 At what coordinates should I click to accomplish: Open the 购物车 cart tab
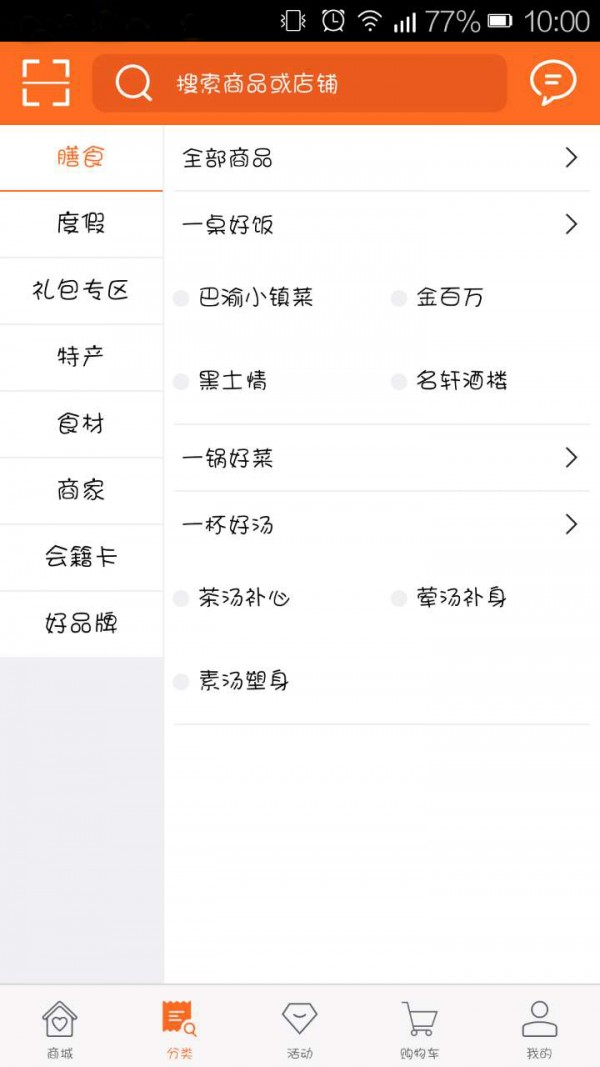coord(419,1029)
